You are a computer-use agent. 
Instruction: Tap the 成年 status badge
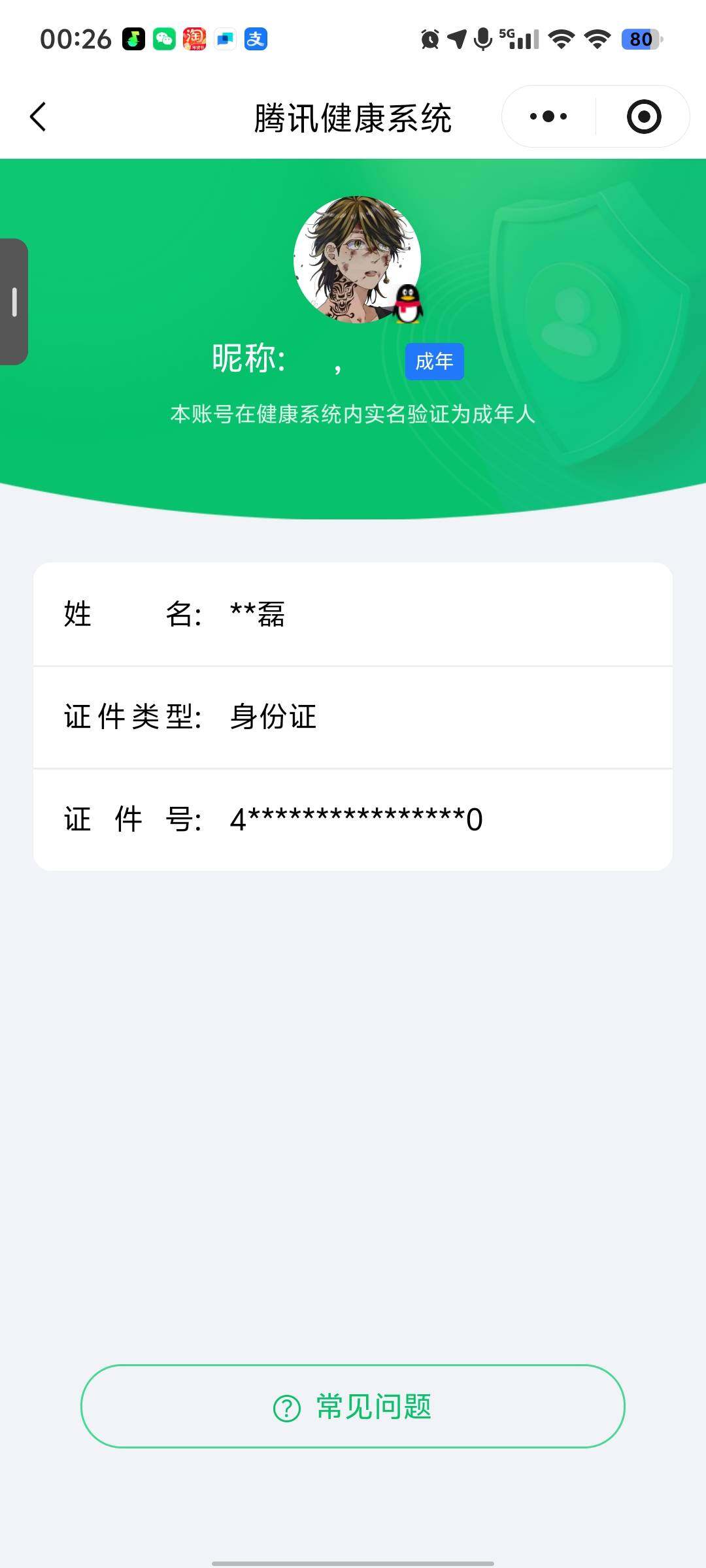pos(434,361)
